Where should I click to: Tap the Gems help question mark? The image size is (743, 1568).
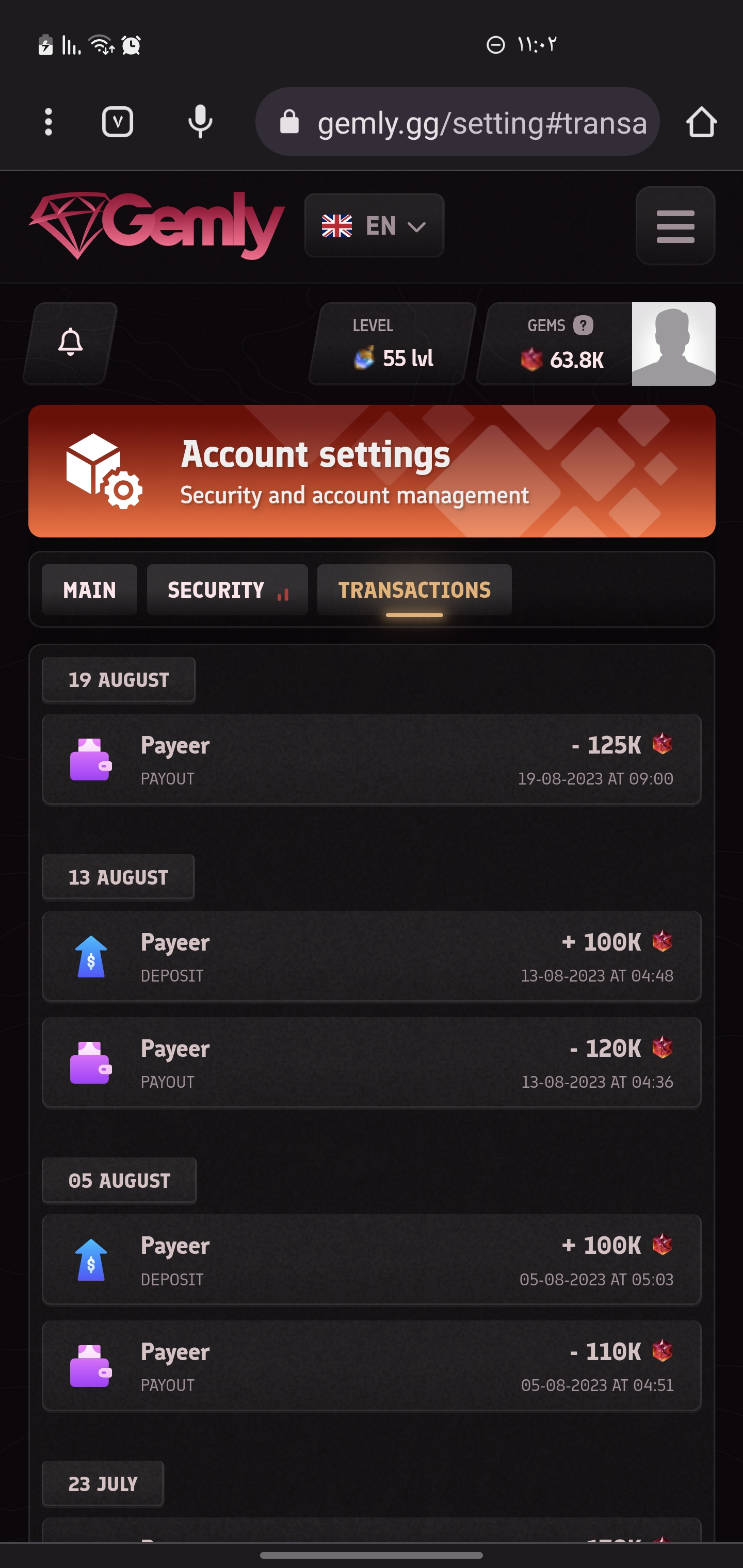point(583,325)
